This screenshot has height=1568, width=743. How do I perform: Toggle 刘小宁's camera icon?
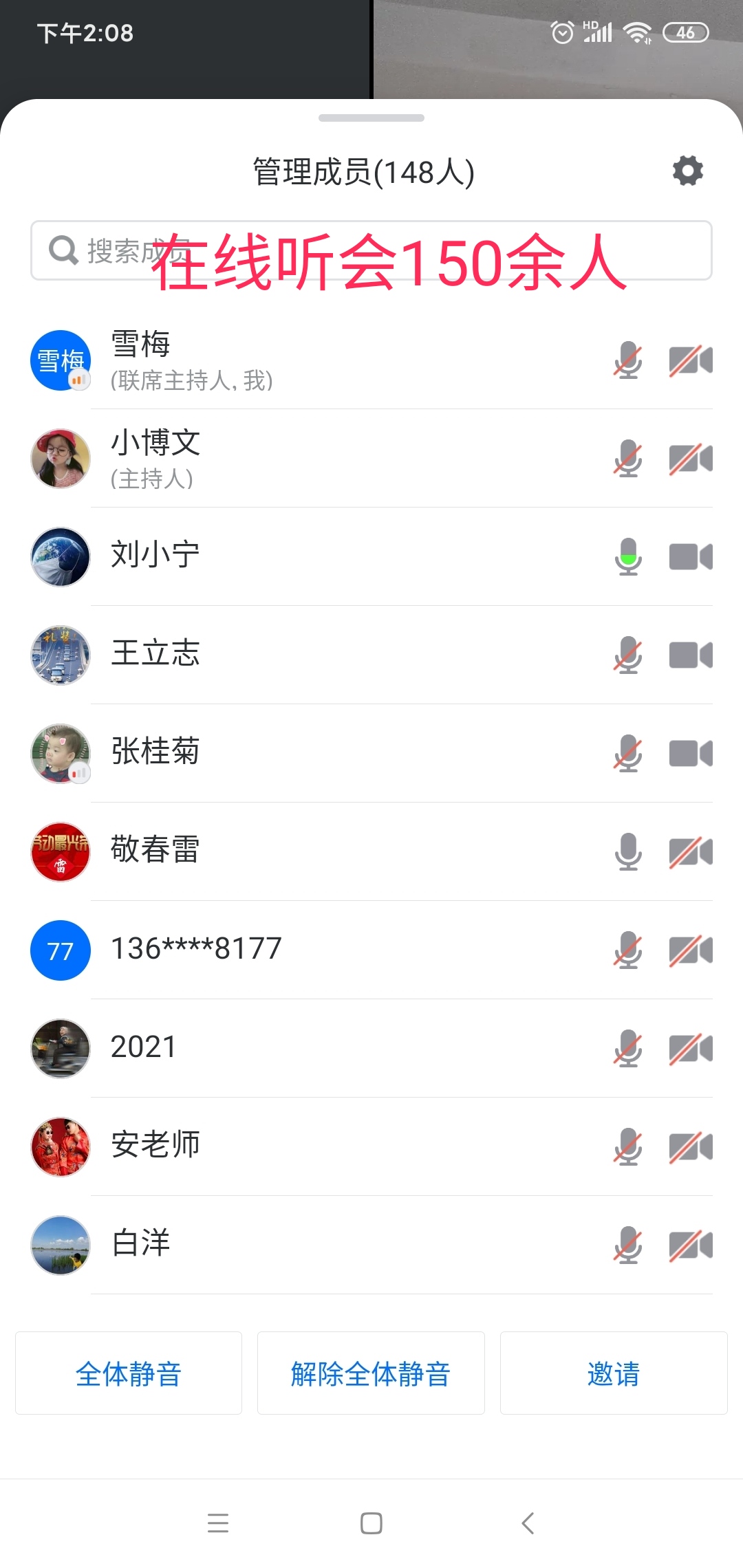691,556
